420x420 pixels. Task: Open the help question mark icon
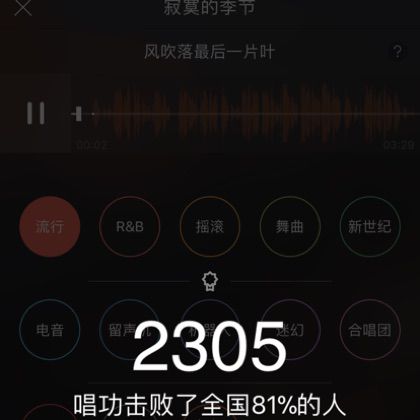pos(397,52)
